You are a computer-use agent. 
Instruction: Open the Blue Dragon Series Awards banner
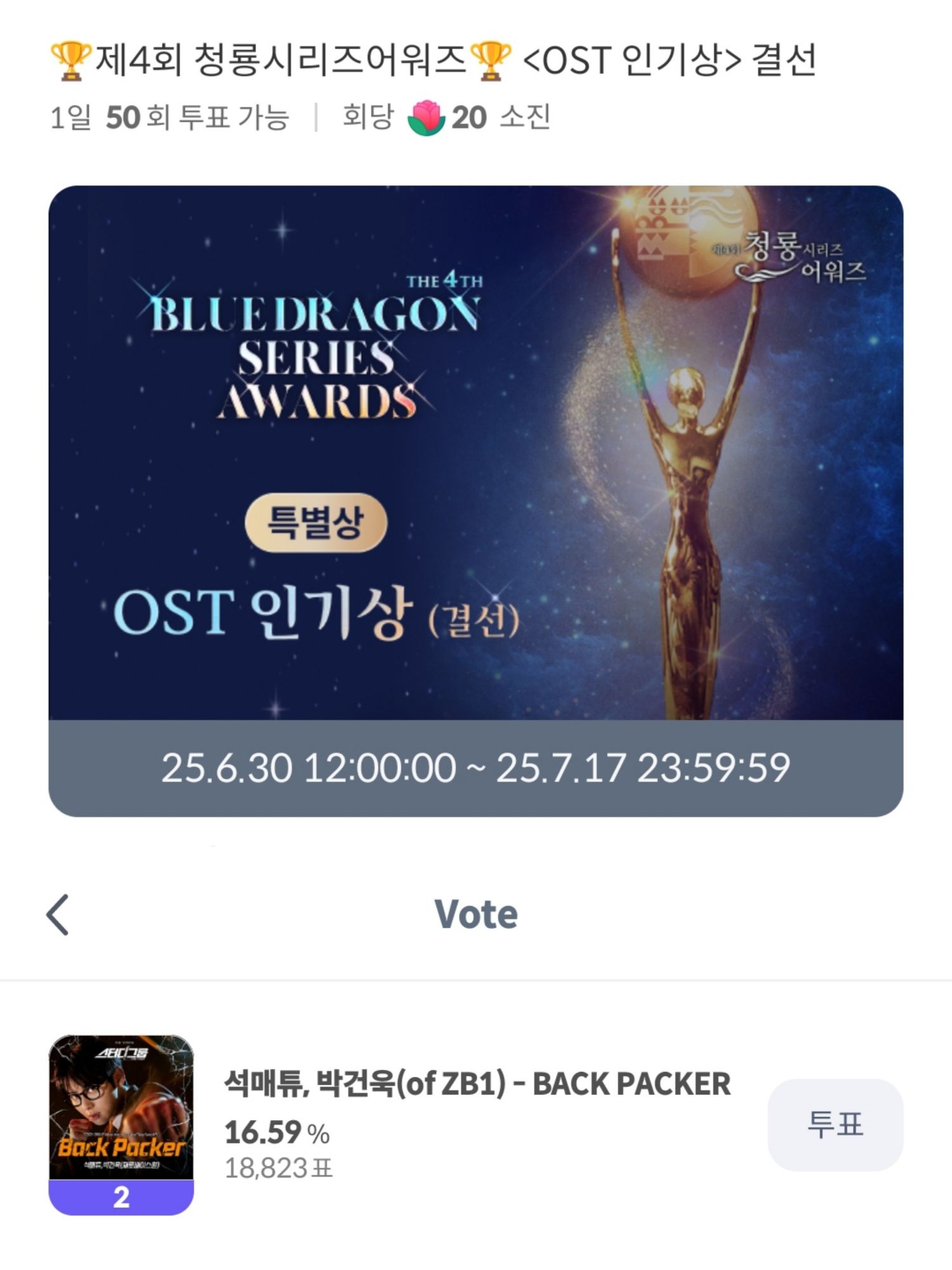[x=475, y=453]
